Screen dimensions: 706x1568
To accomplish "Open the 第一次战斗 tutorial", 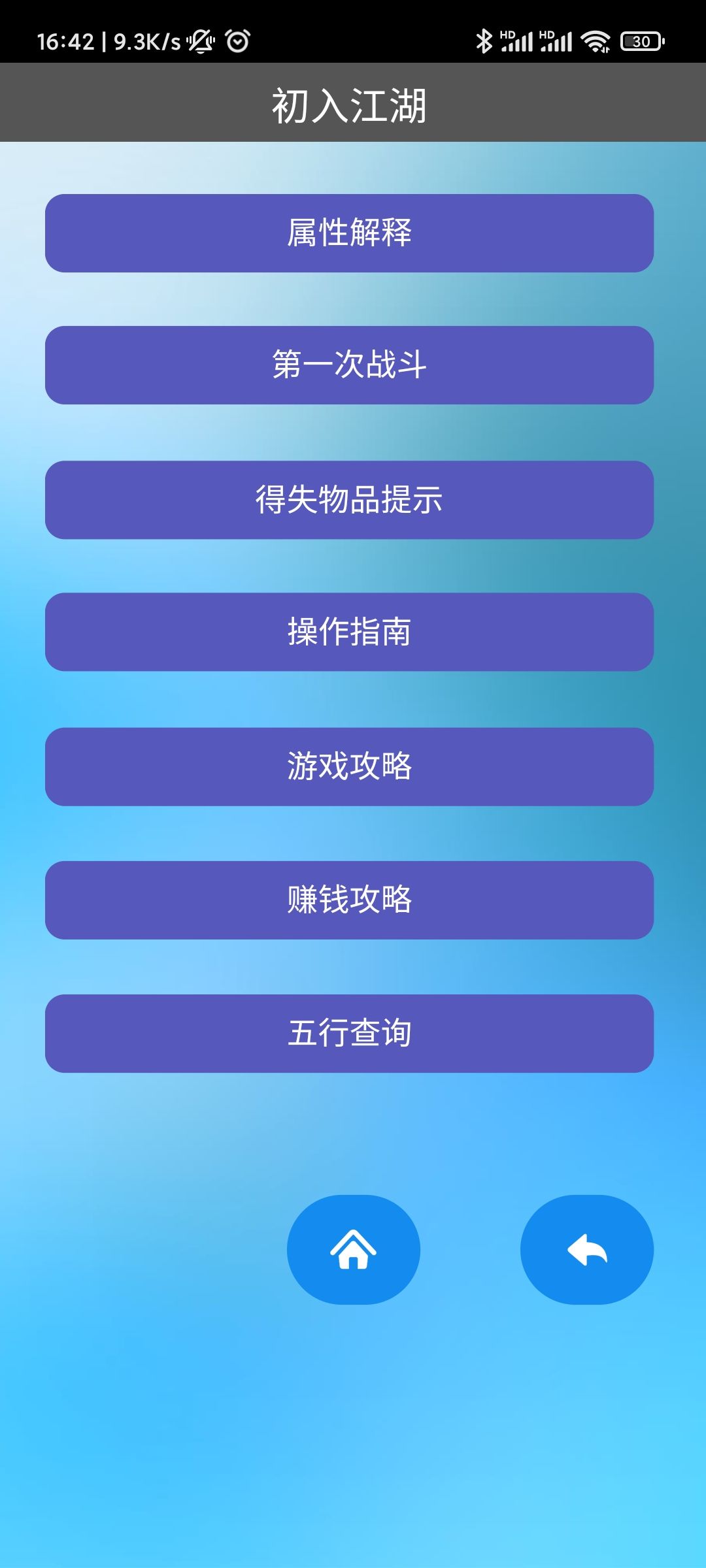I will click(353, 366).
